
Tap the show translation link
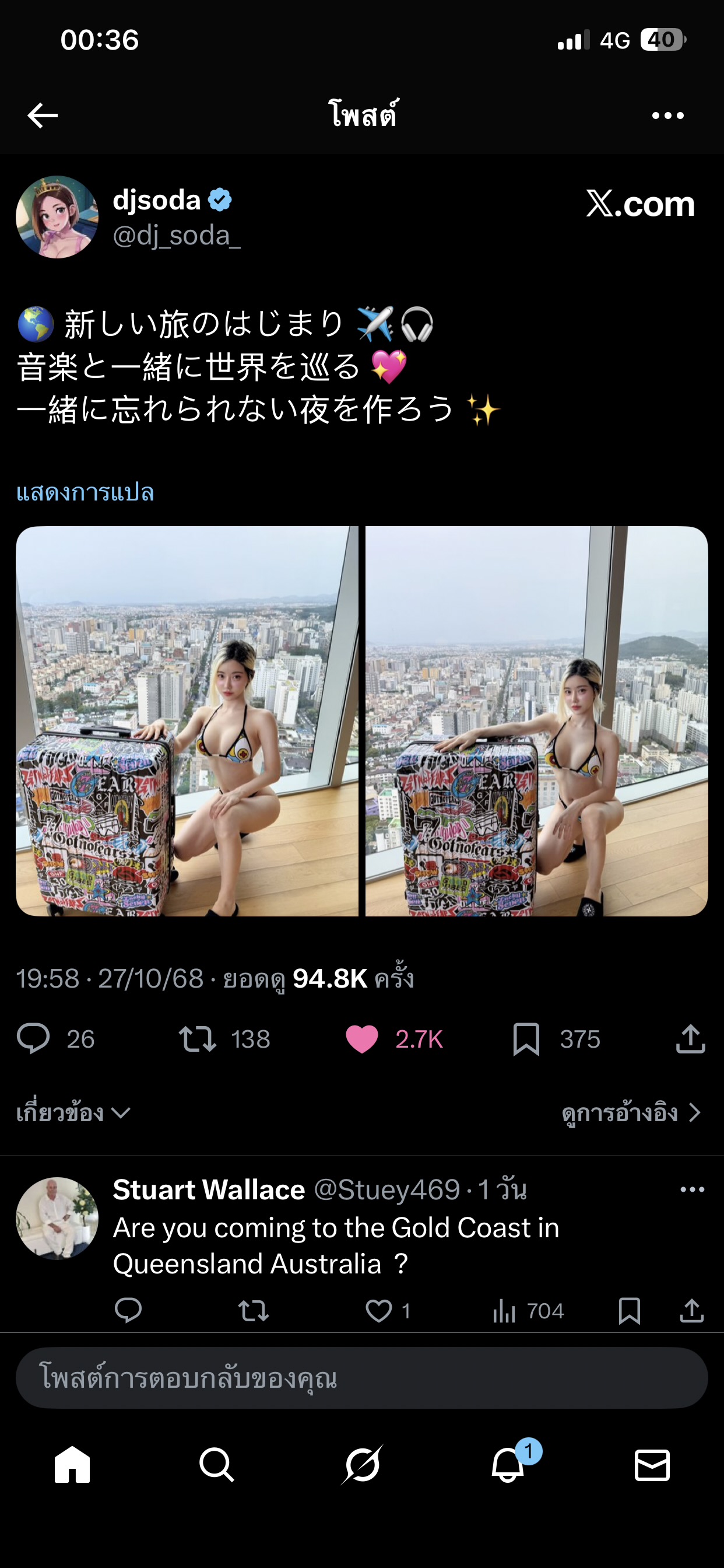coord(85,492)
